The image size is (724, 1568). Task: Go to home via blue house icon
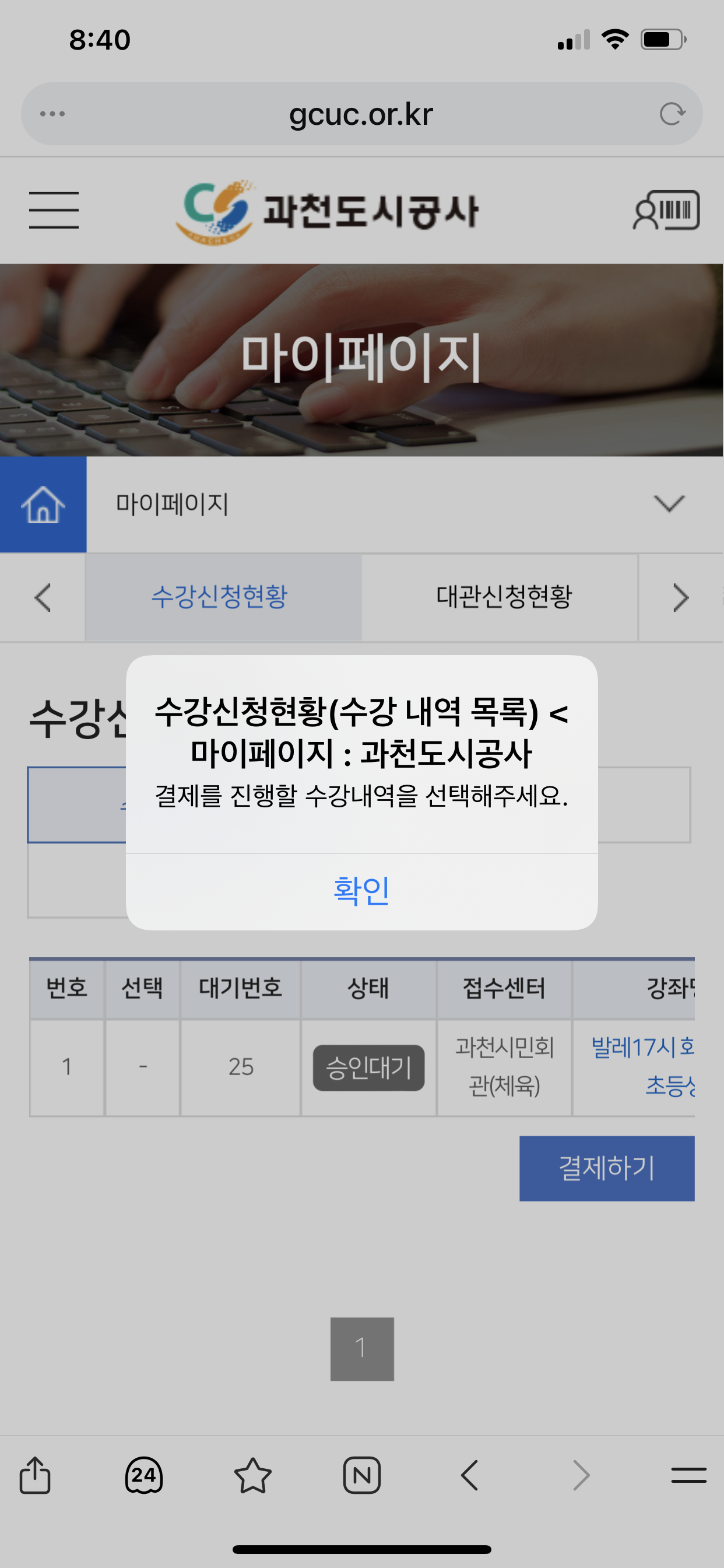tap(43, 505)
